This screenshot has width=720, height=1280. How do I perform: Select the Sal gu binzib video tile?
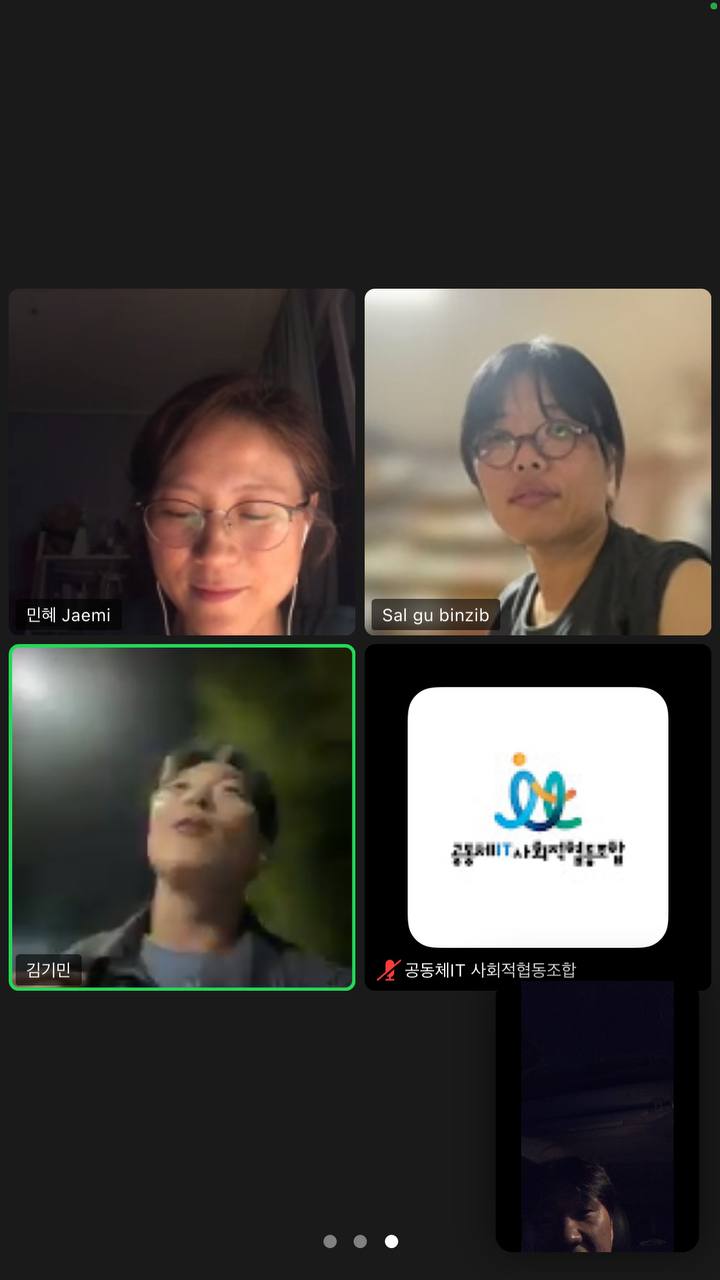[x=538, y=462]
